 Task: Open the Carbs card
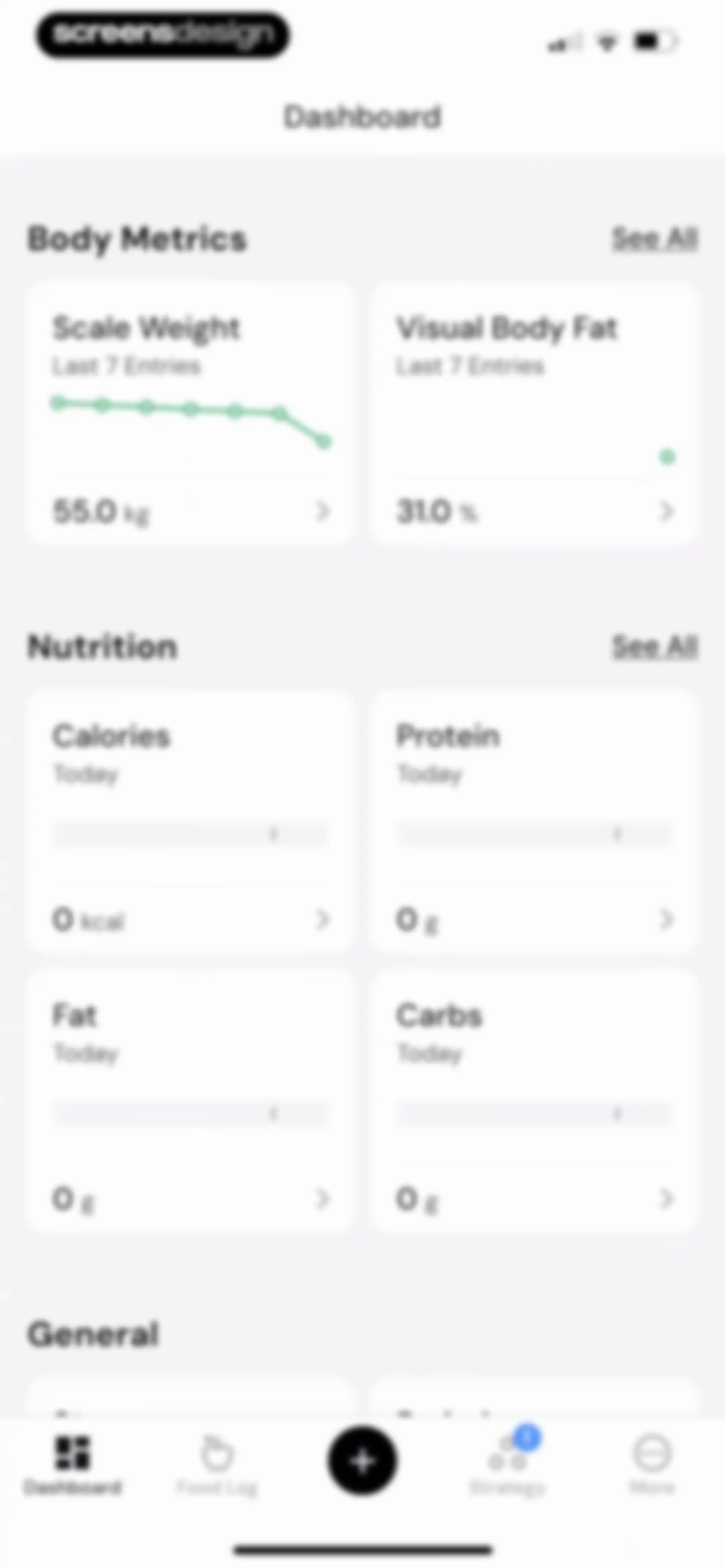(x=533, y=1101)
